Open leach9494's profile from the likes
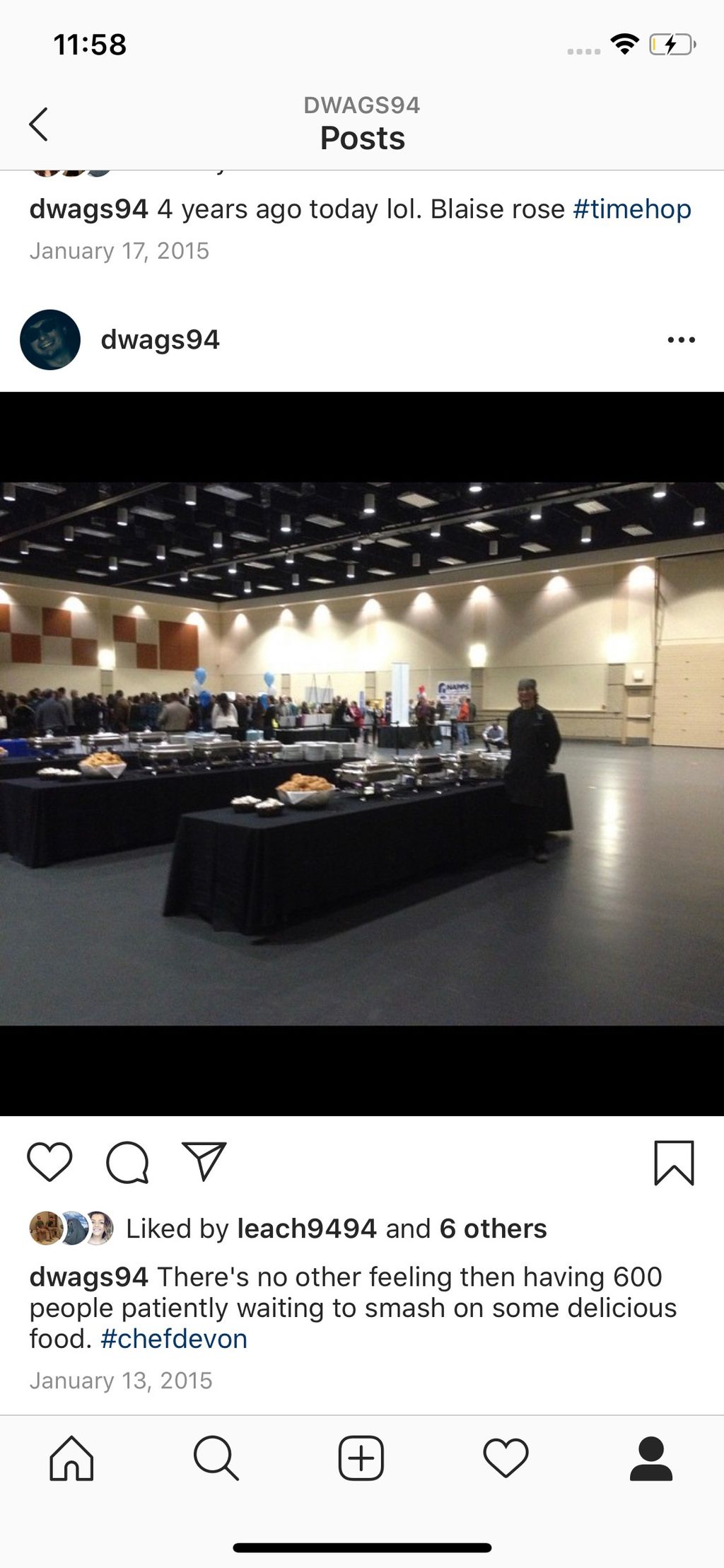Screen dimensions: 724x1568 tap(306, 1229)
